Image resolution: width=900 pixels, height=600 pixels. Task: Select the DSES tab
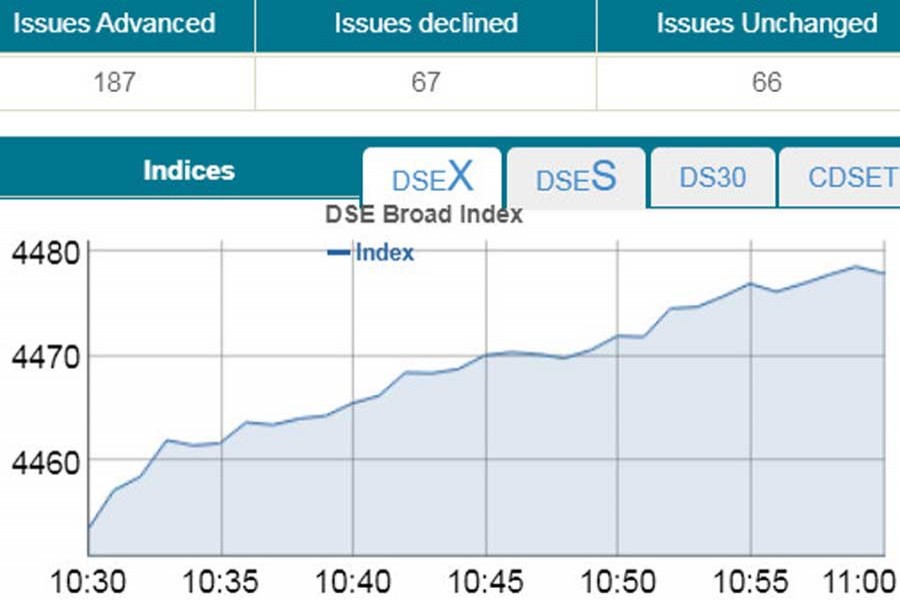[575, 178]
